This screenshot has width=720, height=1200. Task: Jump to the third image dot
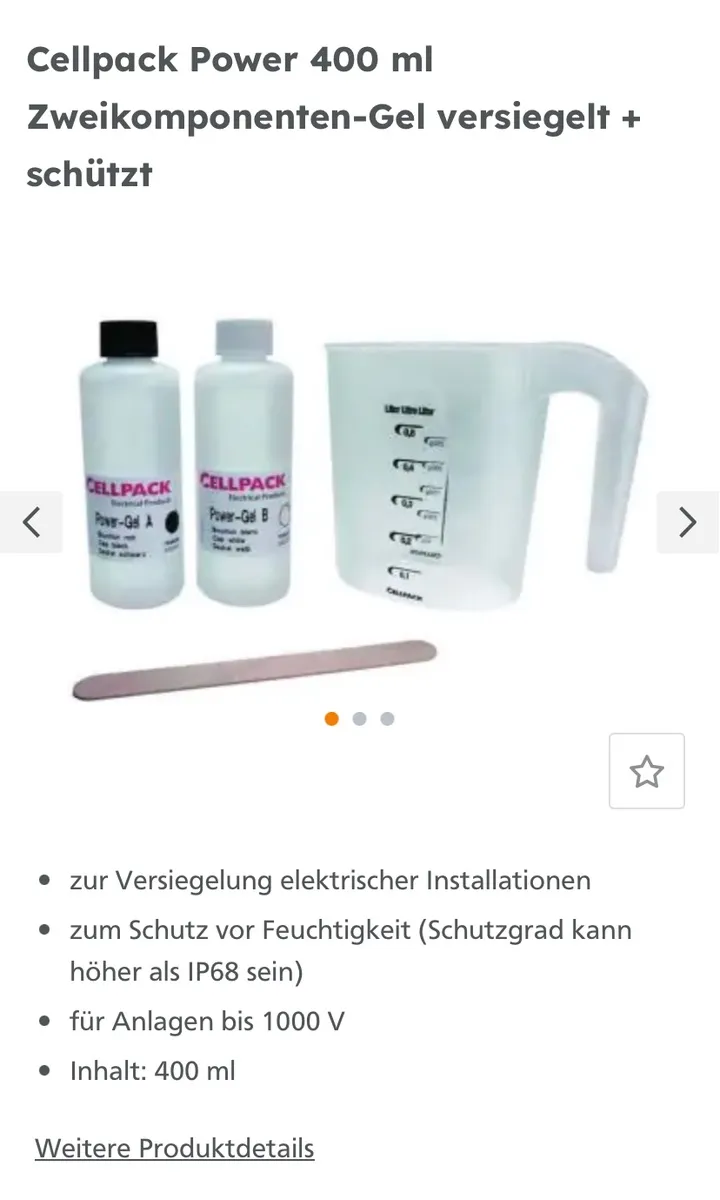tap(387, 718)
